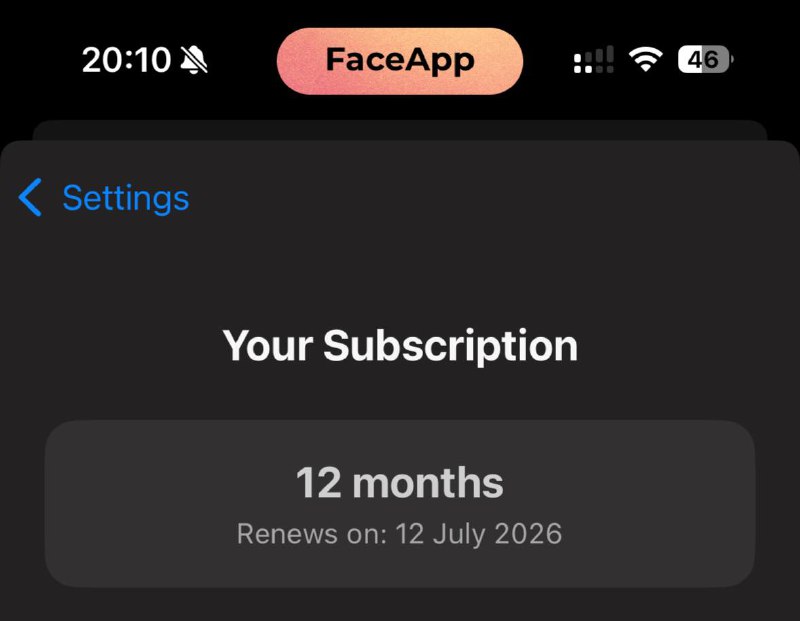Tap the FaceApp pill in status bar
This screenshot has height=621, width=800.
tap(399, 61)
